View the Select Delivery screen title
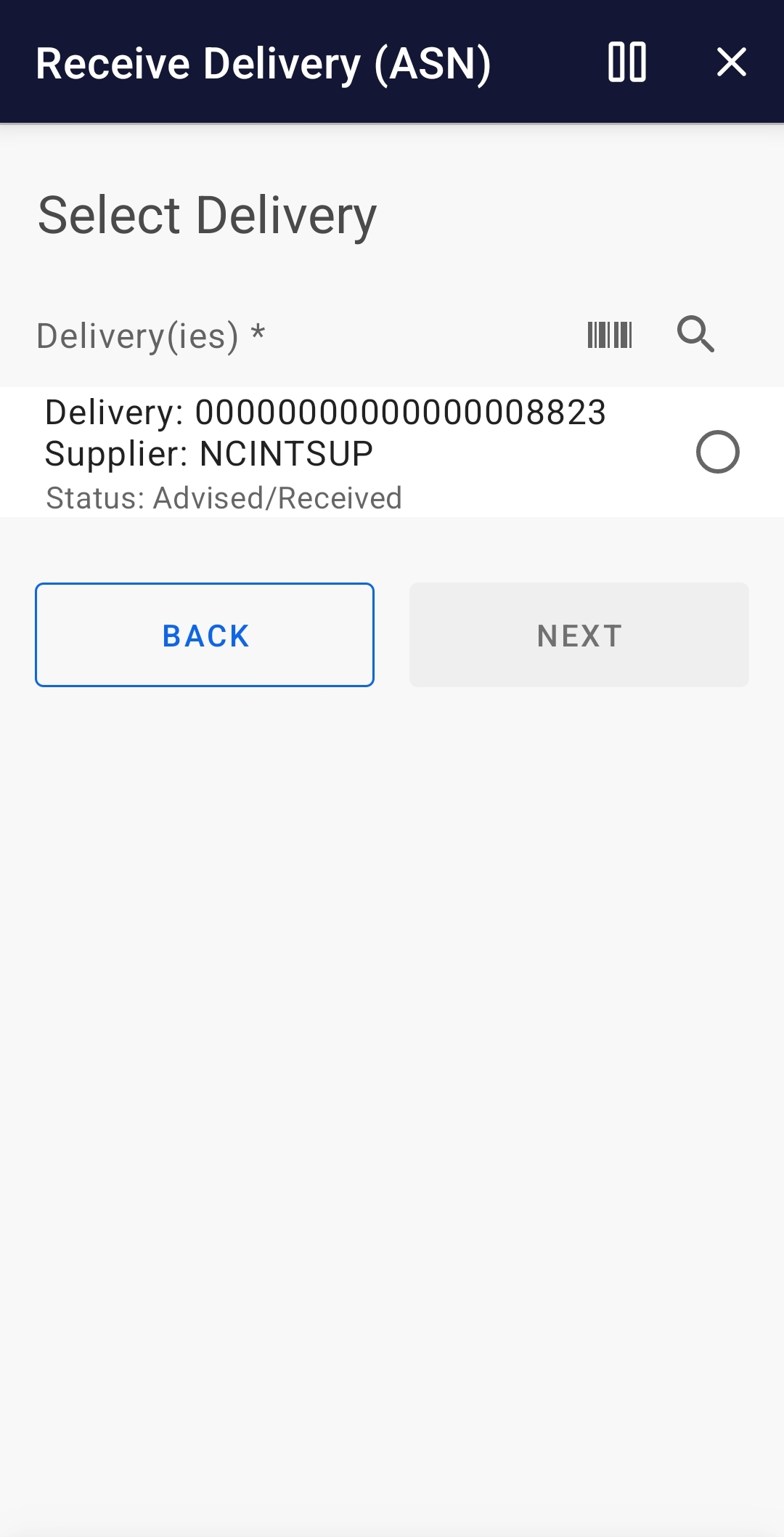The height and width of the screenshot is (1537, 784). (205, 214)
